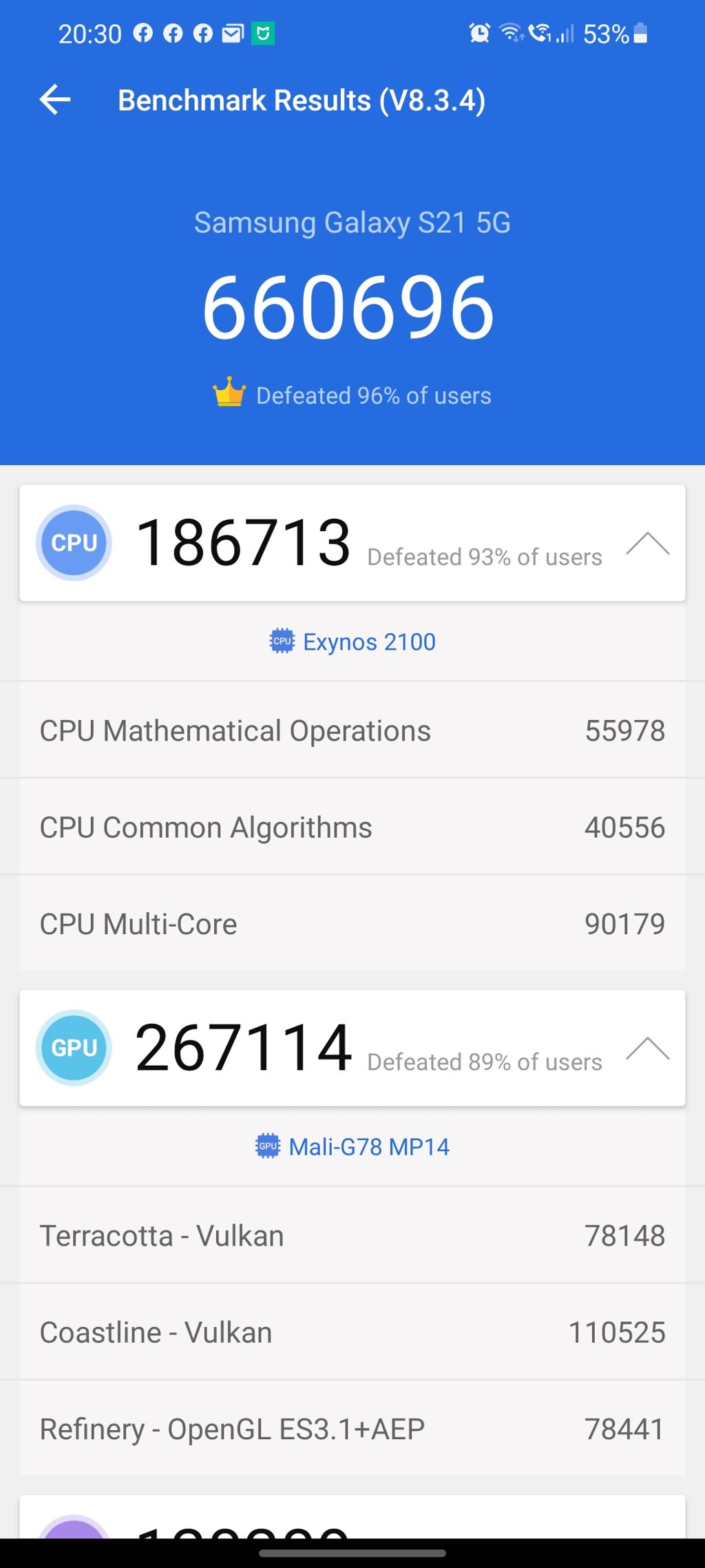
Task: Collapse the GPU score section
Action: [x=647, y=1048]
